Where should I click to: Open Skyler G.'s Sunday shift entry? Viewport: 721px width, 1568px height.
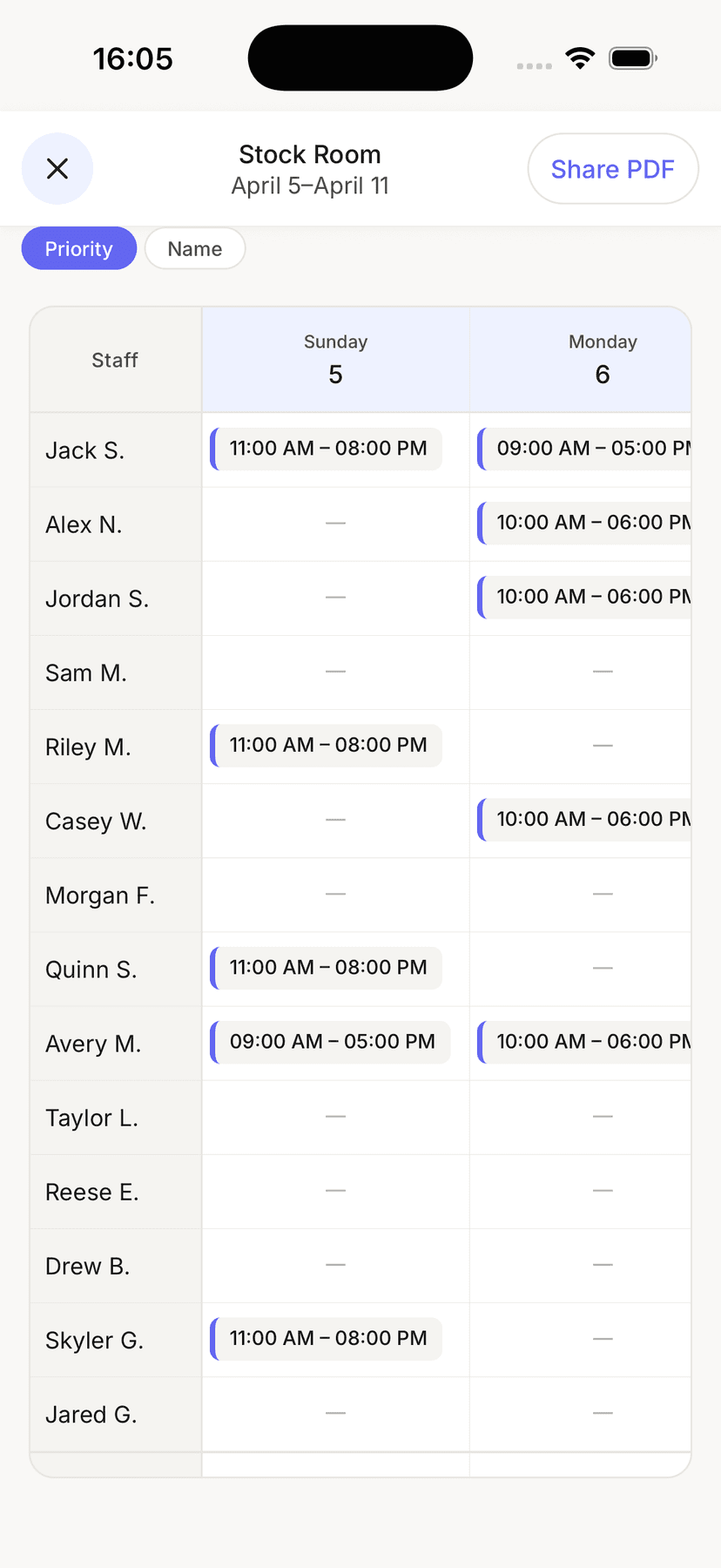pos(327,1339)
